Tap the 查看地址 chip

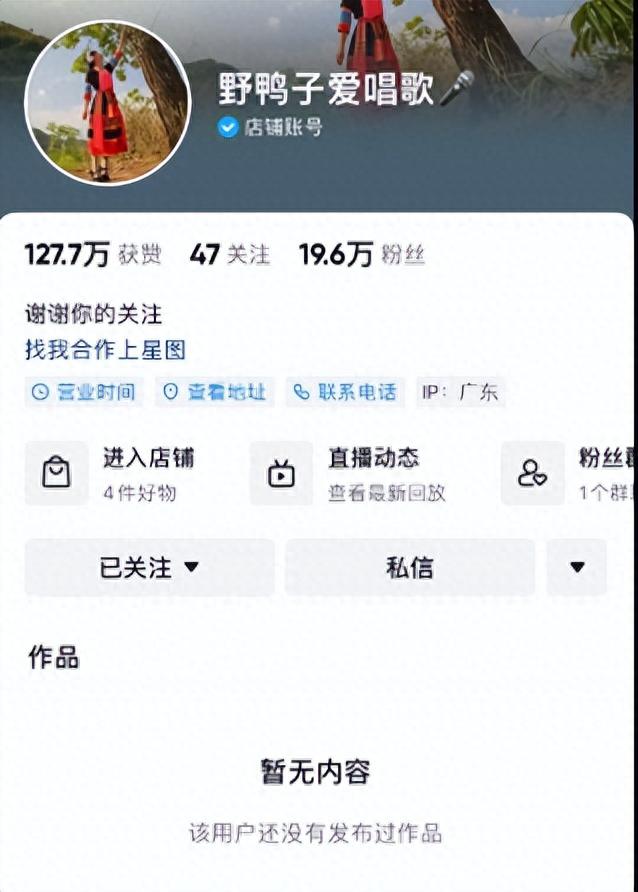(x=215, y=392)
